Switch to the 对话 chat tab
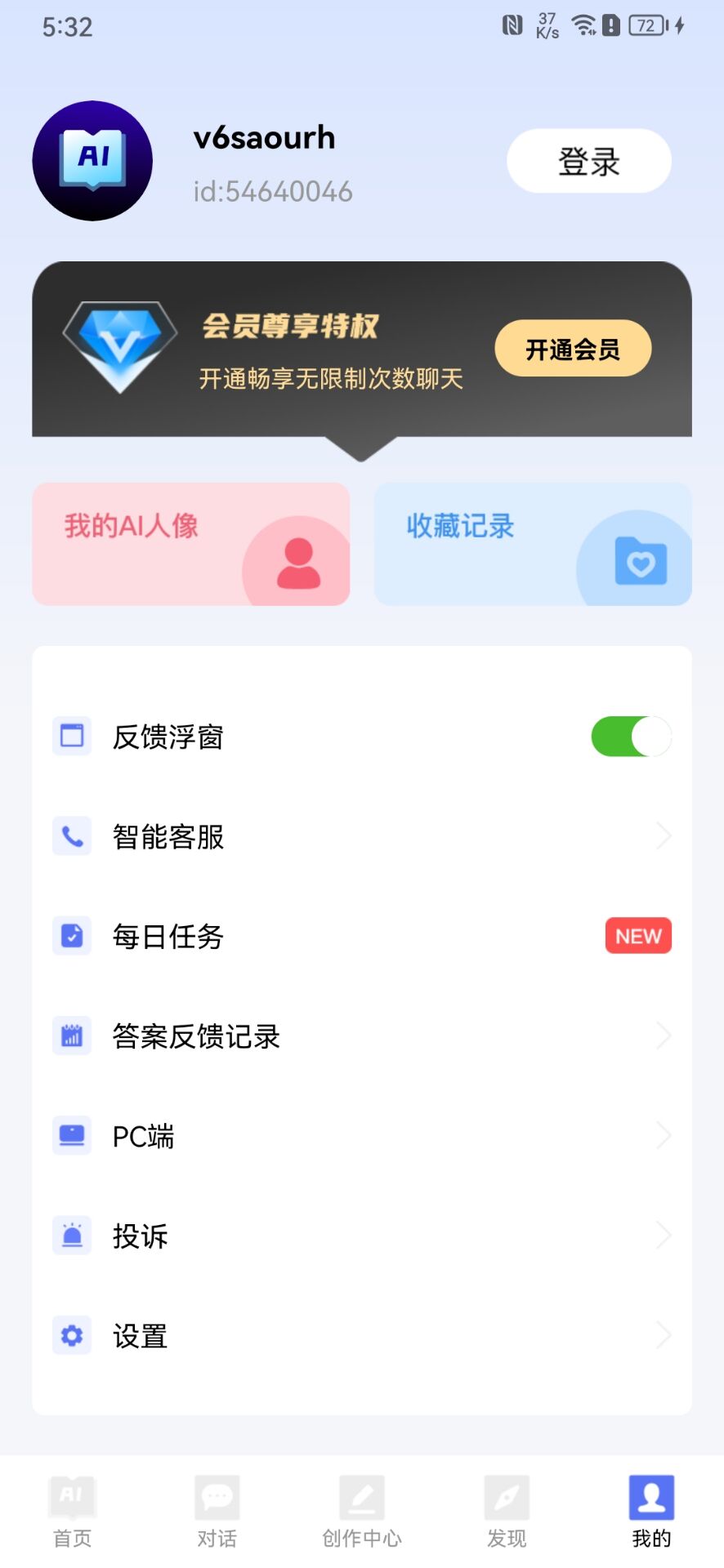 coord(217,1512)
